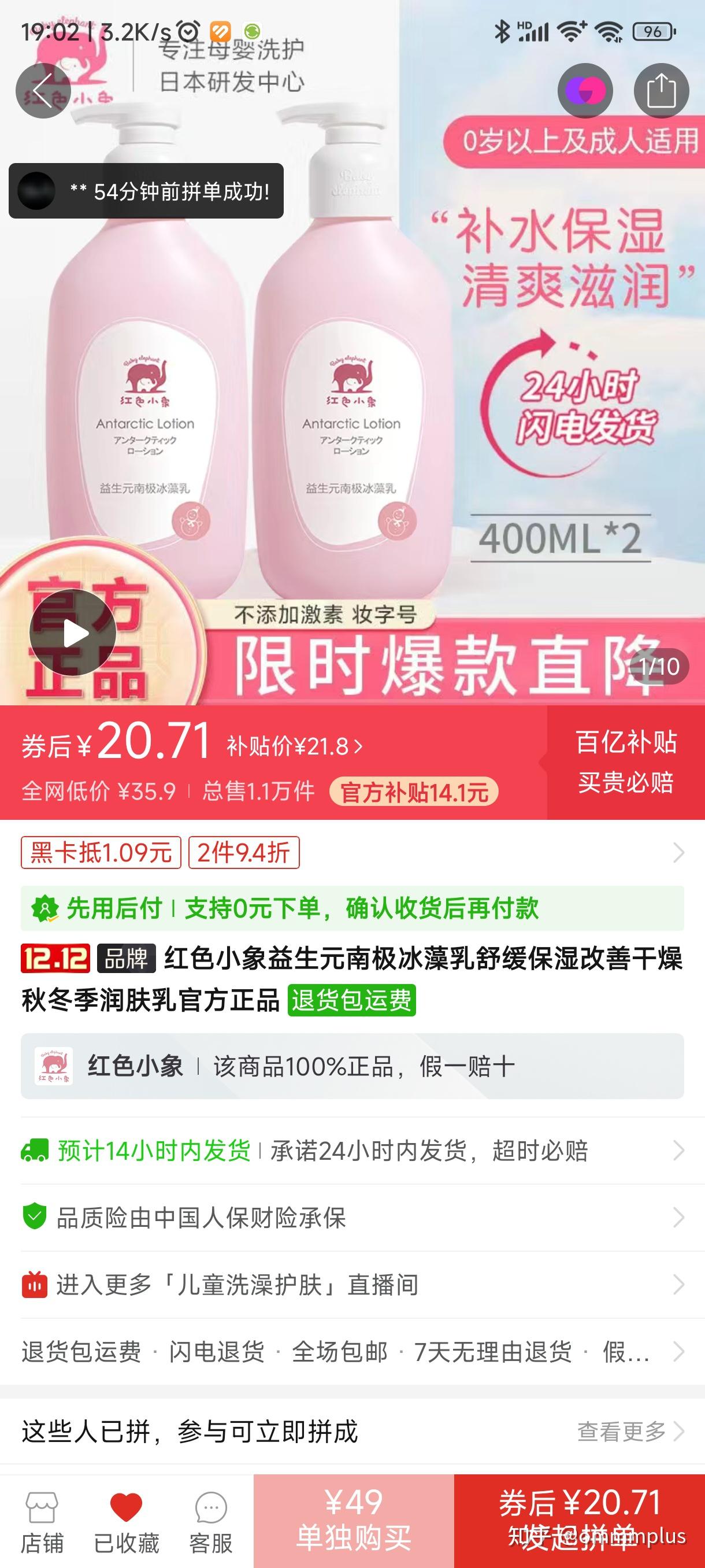
Task: Enter 儿童洗澡护肤 live stream rooms
Action: pyautogui.click(x=353, y=1285)
